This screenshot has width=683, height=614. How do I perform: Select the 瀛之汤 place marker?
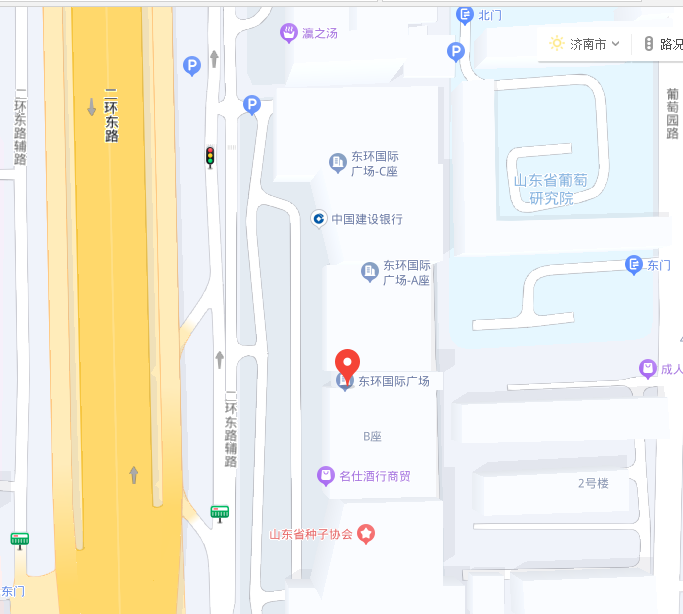[289, 33]
